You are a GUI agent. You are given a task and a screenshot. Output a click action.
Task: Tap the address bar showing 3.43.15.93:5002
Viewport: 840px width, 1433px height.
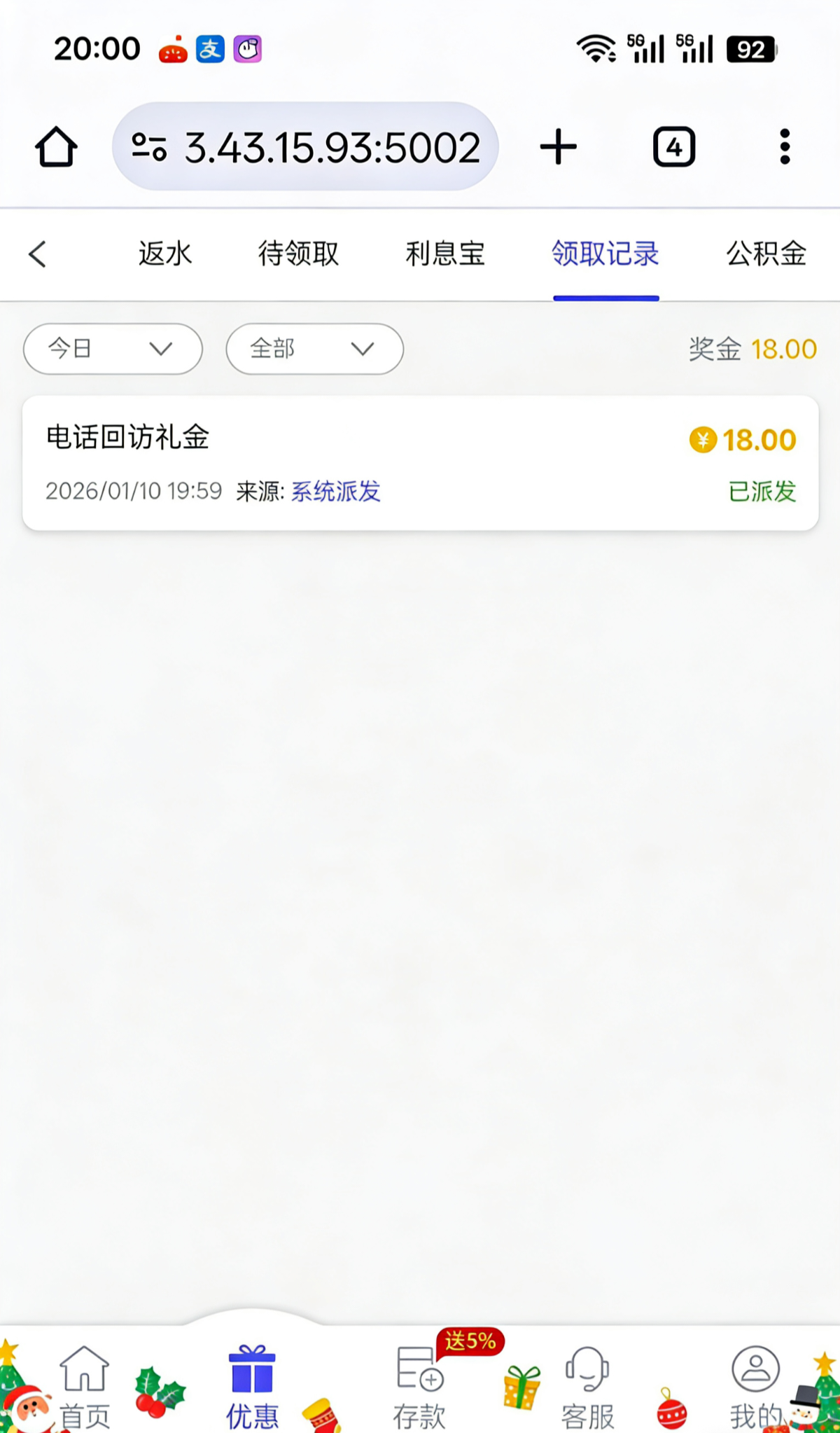[x=305, y=147]
